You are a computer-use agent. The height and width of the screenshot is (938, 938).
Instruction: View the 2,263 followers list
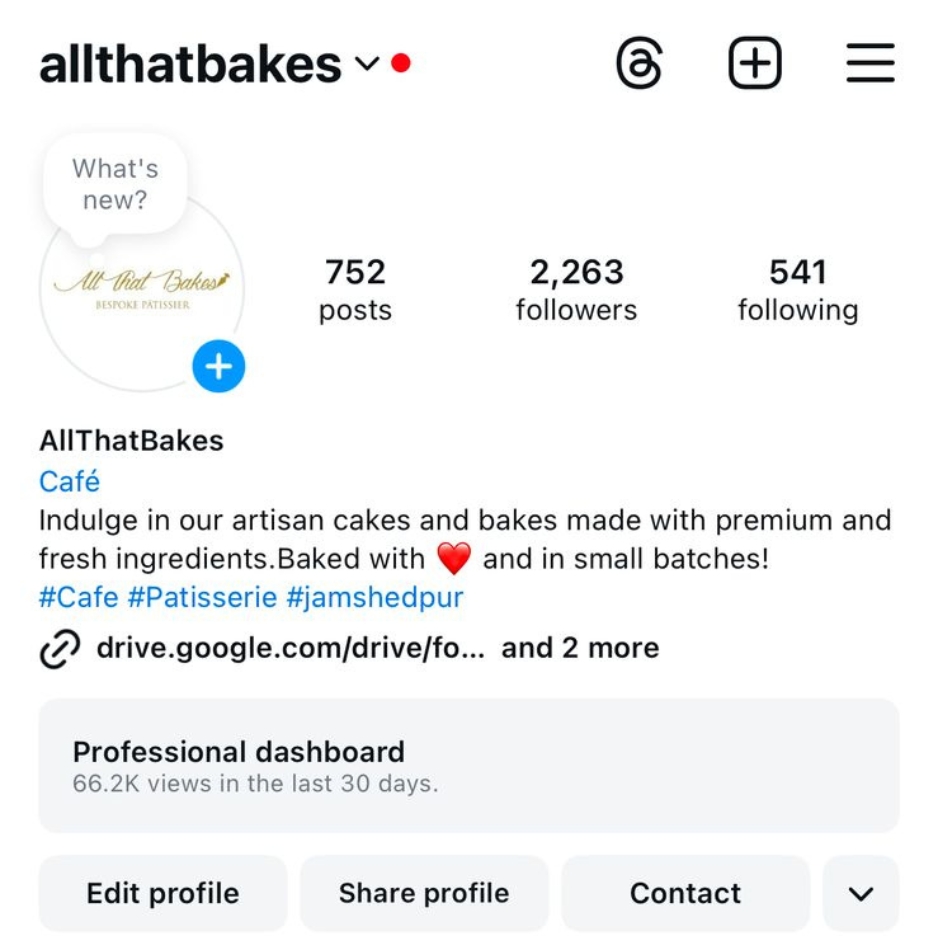pos(576,289)
